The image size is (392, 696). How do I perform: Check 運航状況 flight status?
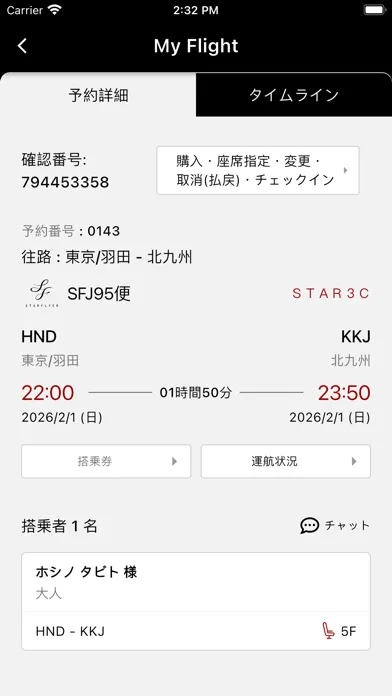point(286,462)
